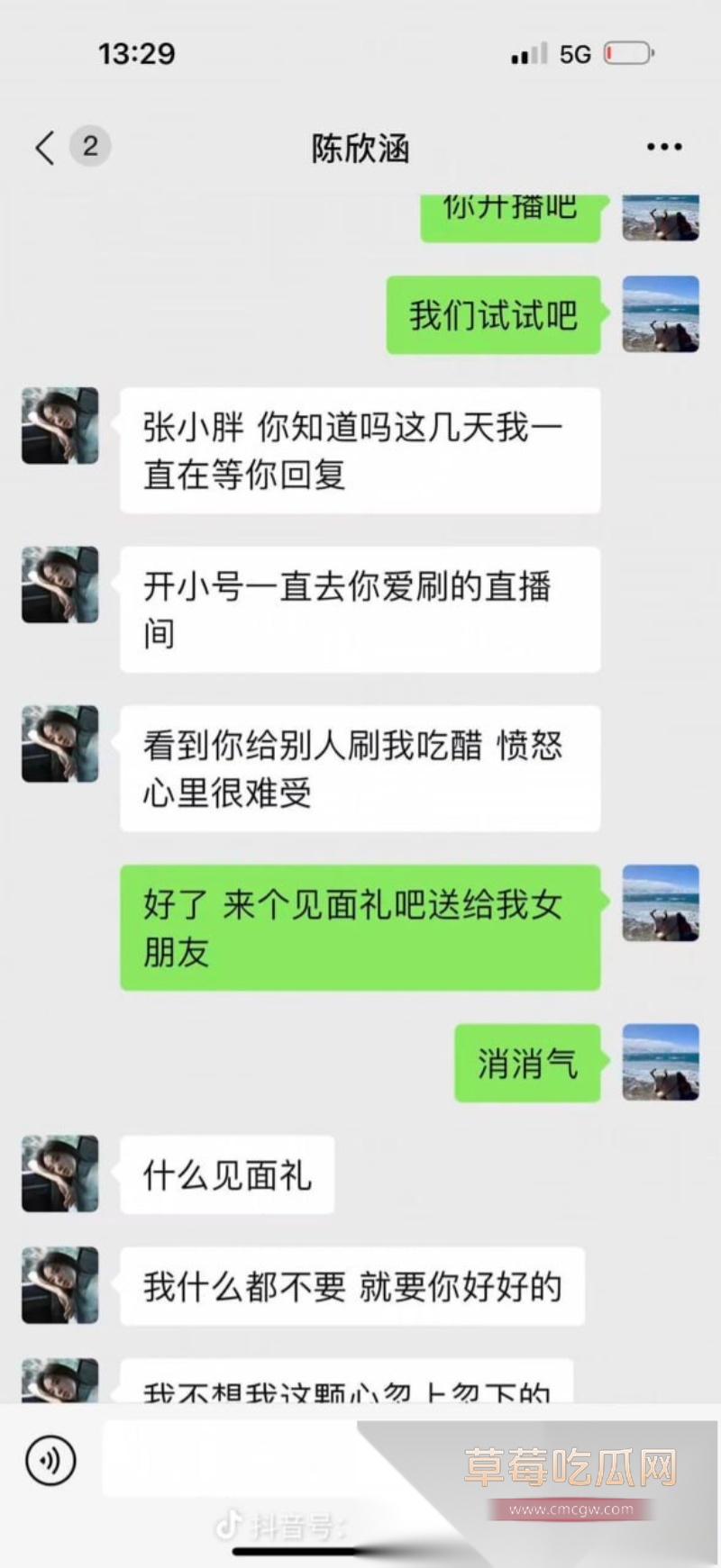
Task: Open 陈欣涵's avatar next to 什么见面礼
Action: coord(59,1173)
